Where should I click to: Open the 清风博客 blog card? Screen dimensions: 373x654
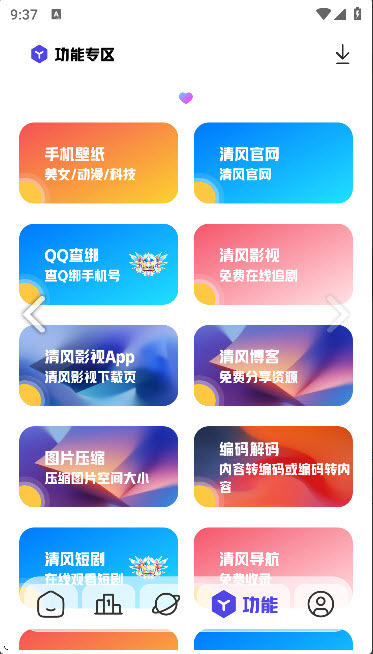[273, 365]
